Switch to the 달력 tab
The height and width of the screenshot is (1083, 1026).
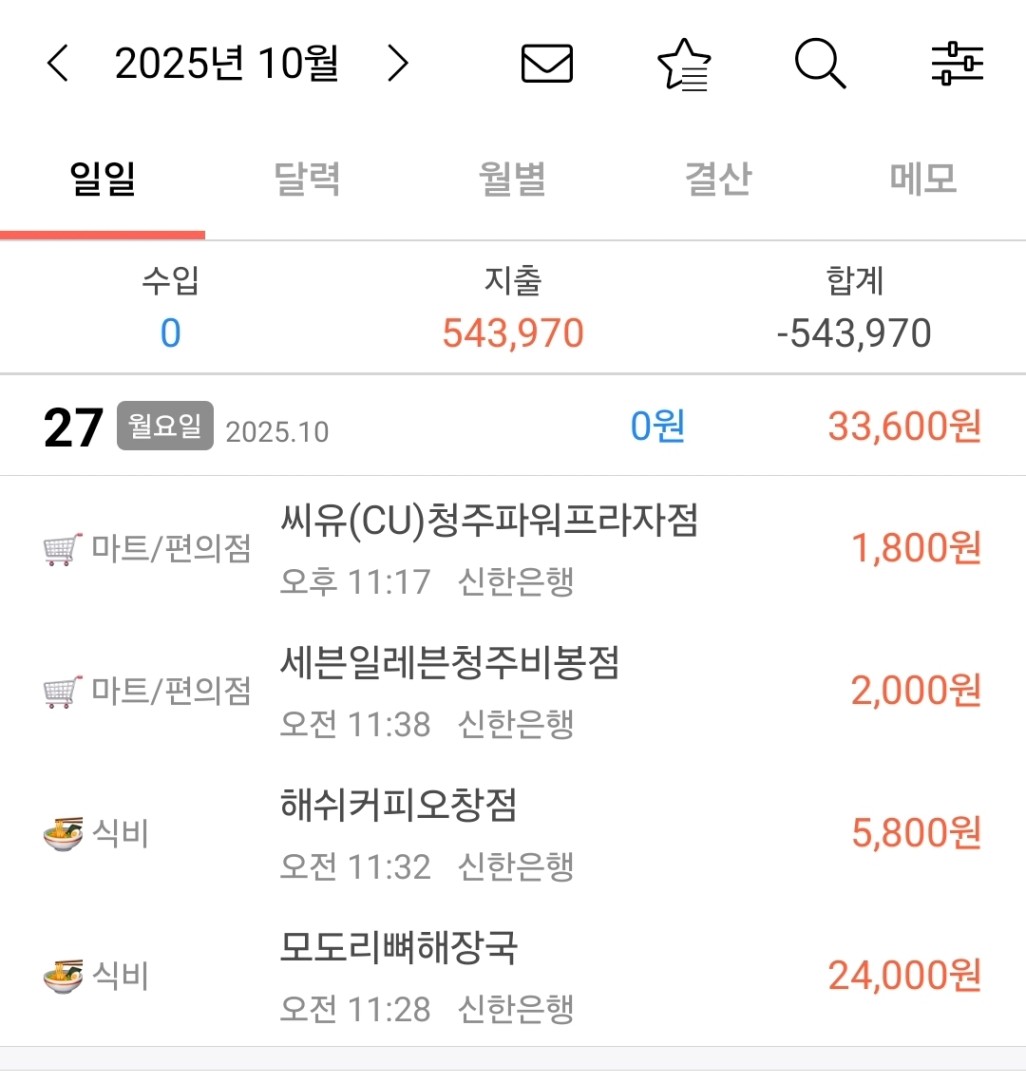pos(308,180)
